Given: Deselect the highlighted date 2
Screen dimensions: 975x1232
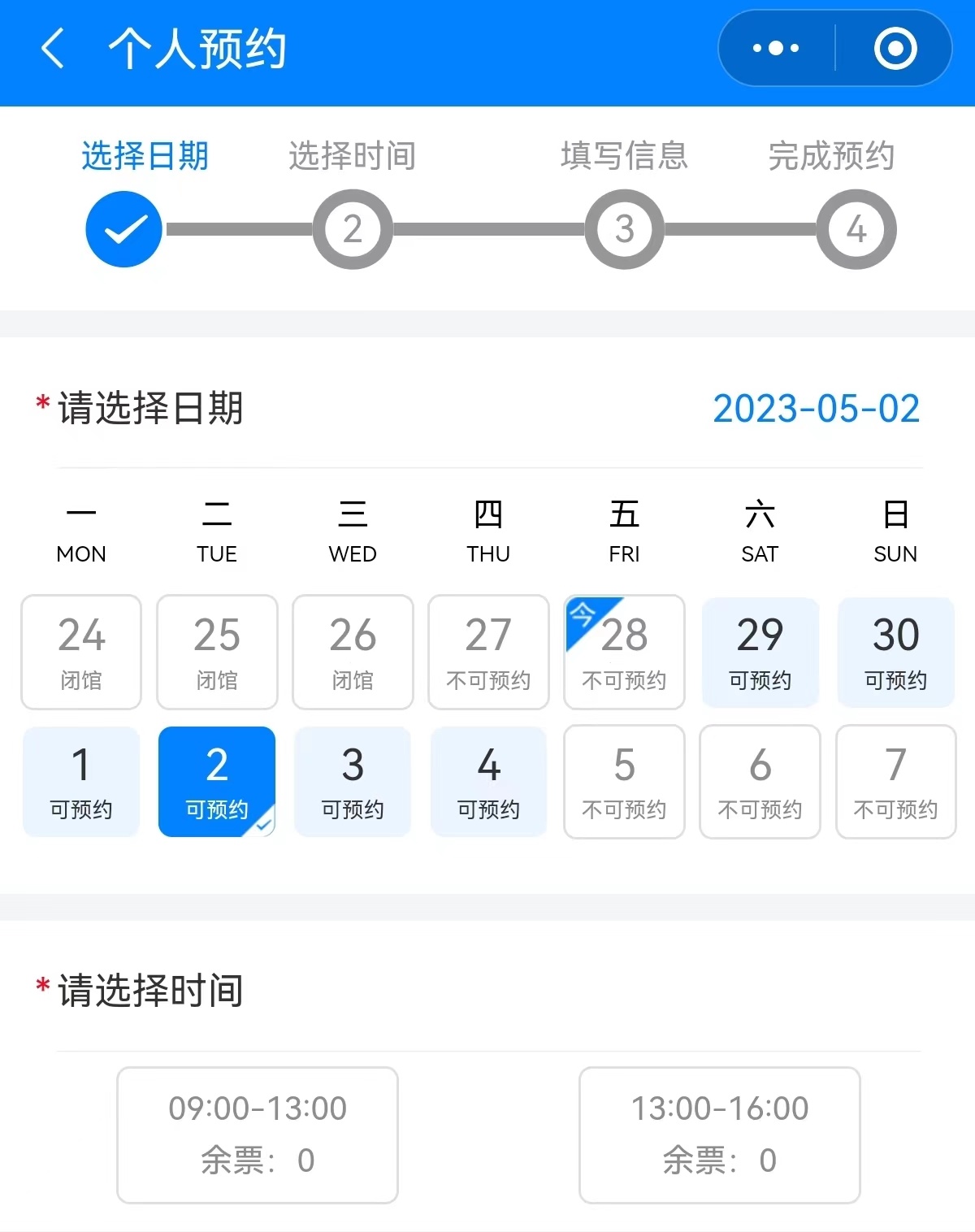Looking at the screenshot, I should [216, 782].
